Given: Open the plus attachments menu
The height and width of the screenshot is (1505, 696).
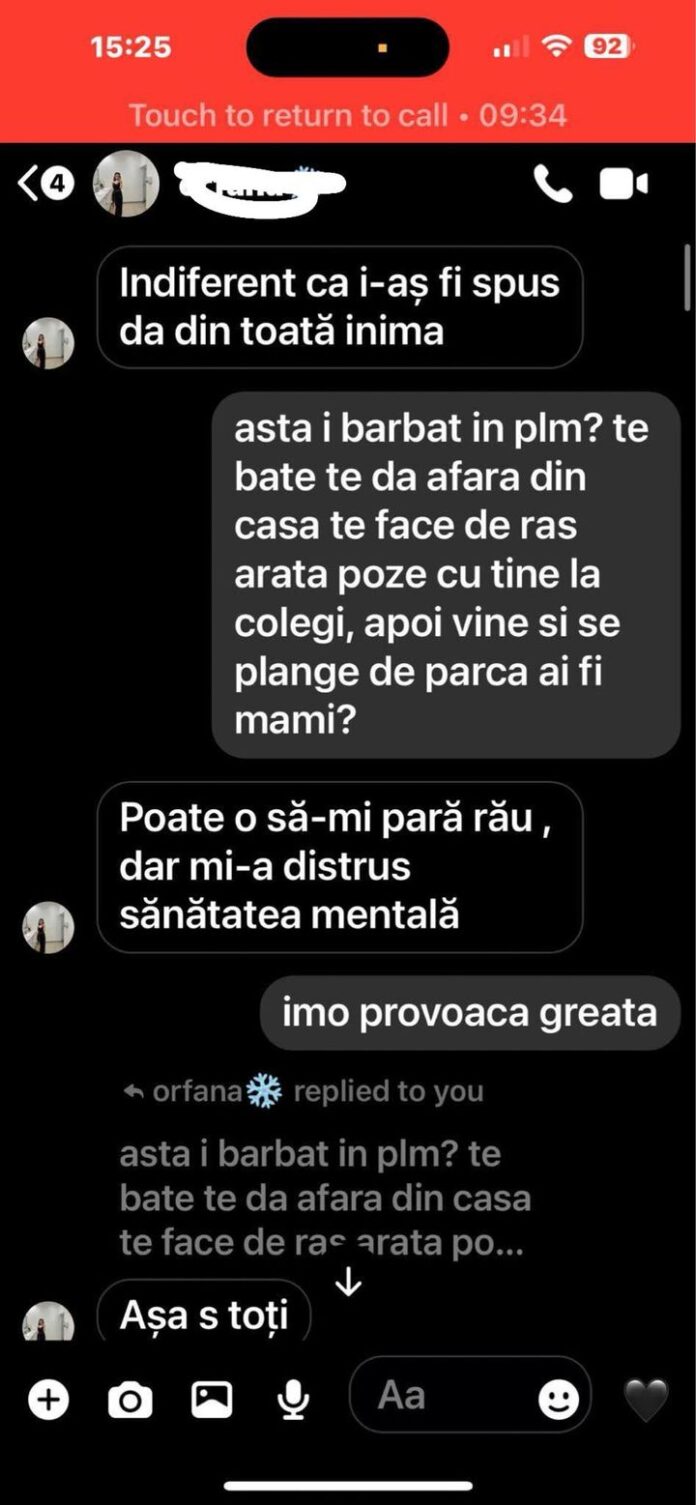Looking at the screenshot, I should click(x=48, y=1400).
